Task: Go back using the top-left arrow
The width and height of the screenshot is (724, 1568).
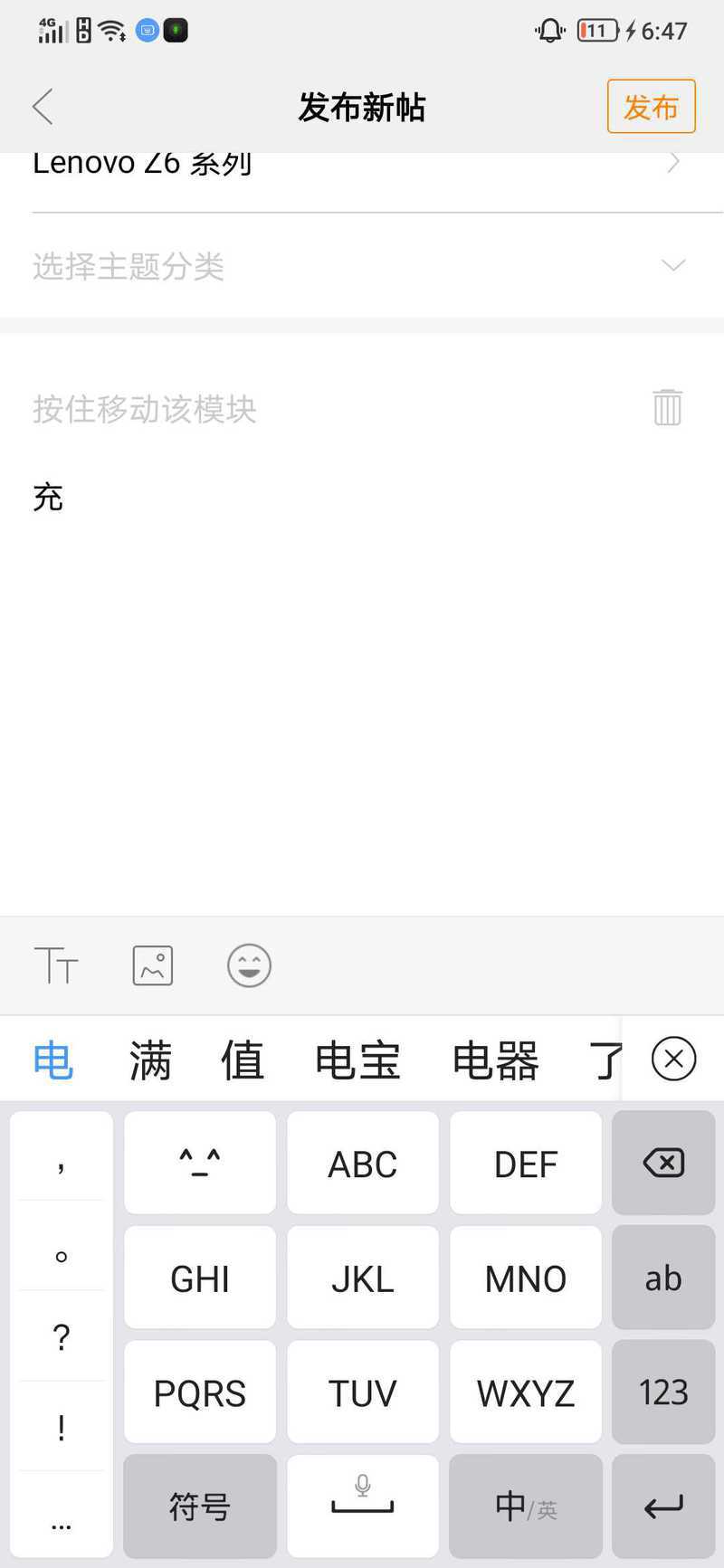Action: (x=43, y=107)
